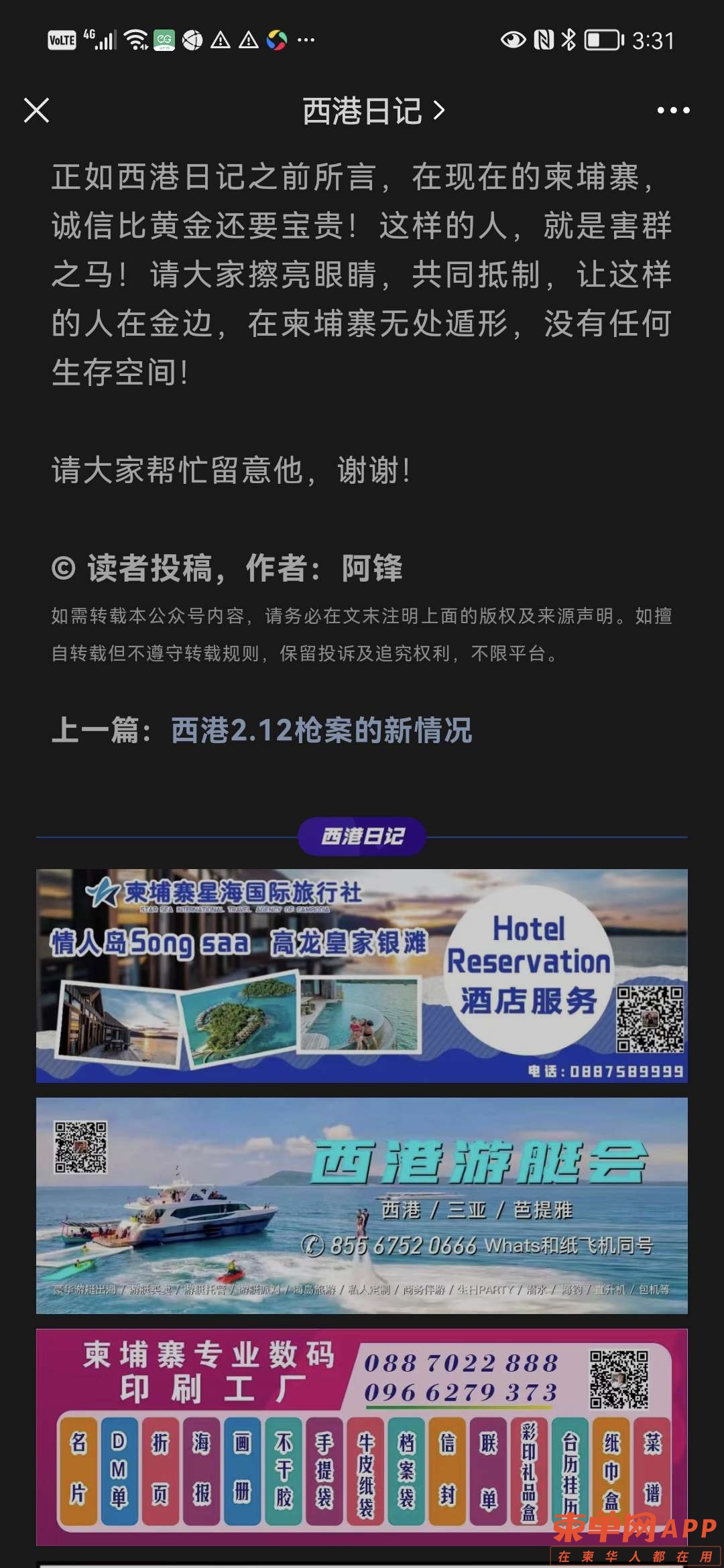Open the 柬埔寨星海国际旅行社 hotel banner
This screenshot has height=1568, width=724.
[x=362, y=975]
